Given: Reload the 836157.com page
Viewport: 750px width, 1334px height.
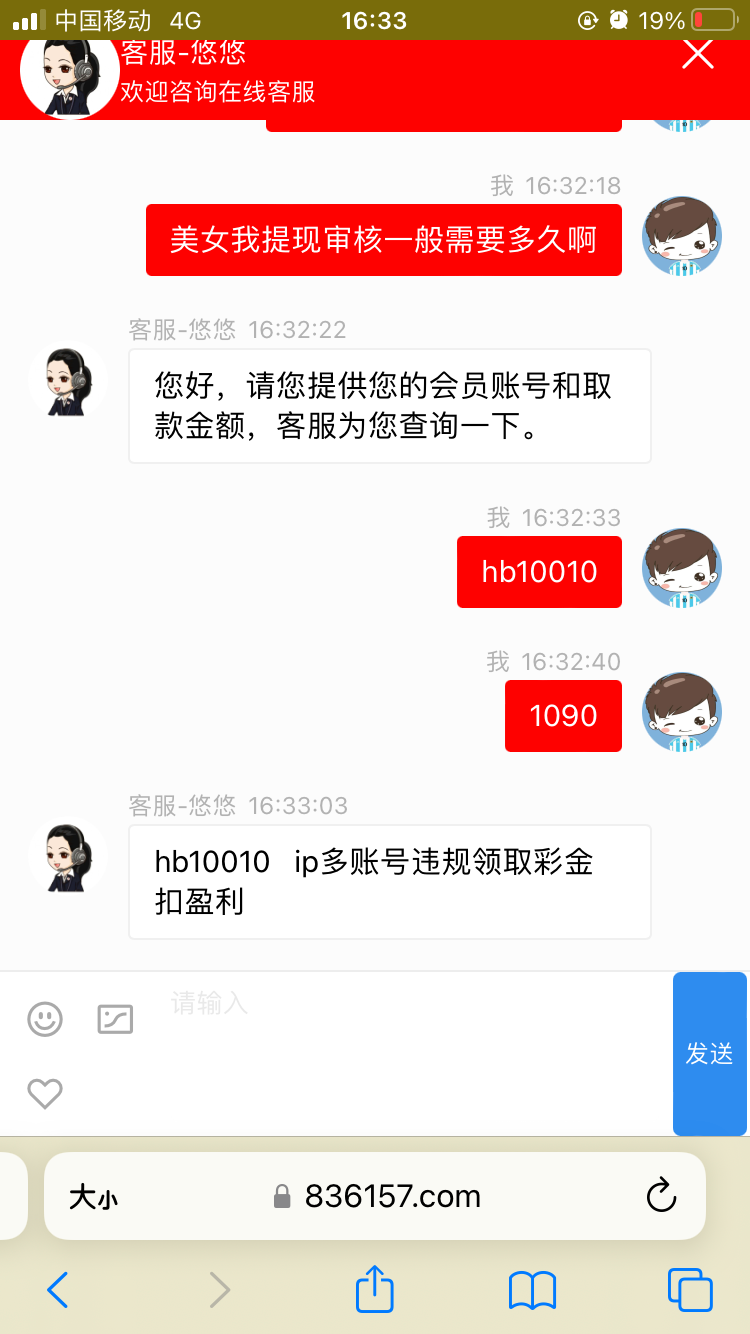Looking at the screenshot, I should [x=661, y=1196].
